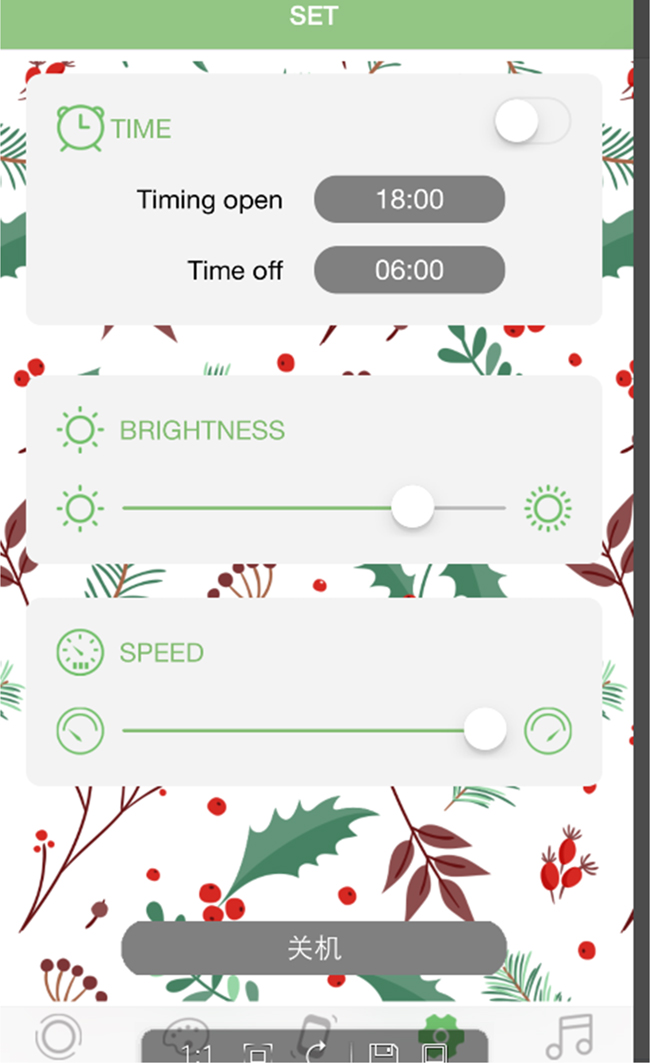Tap the fit-to-screen icon in overlay toolbar
The height and width of the screenshot is (1063, 650).
pos(258,1054)
